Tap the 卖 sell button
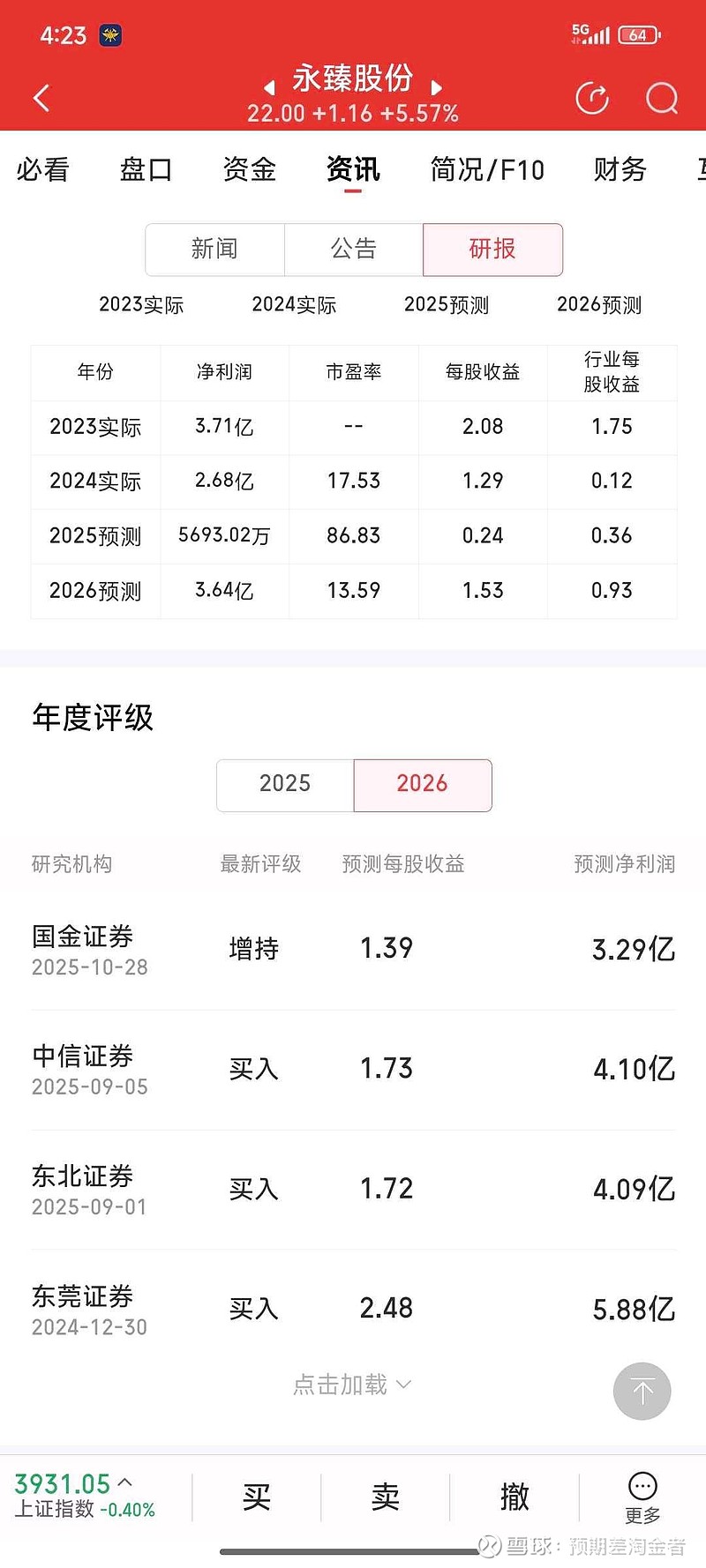The width and height of the screenshot is (706, 1568). pyautogui.click(x=384, y=1497)
